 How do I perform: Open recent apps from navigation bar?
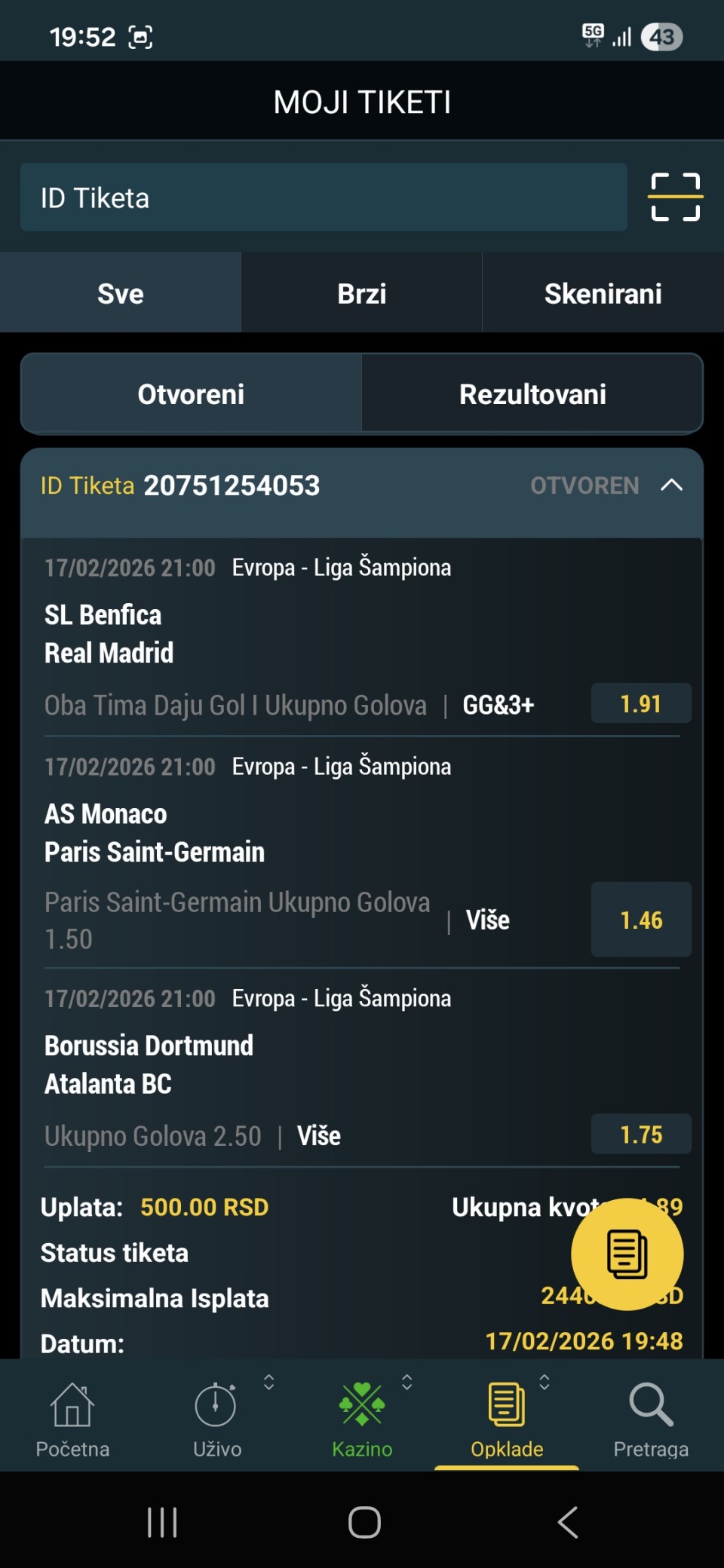click(x=162, y=1522)
